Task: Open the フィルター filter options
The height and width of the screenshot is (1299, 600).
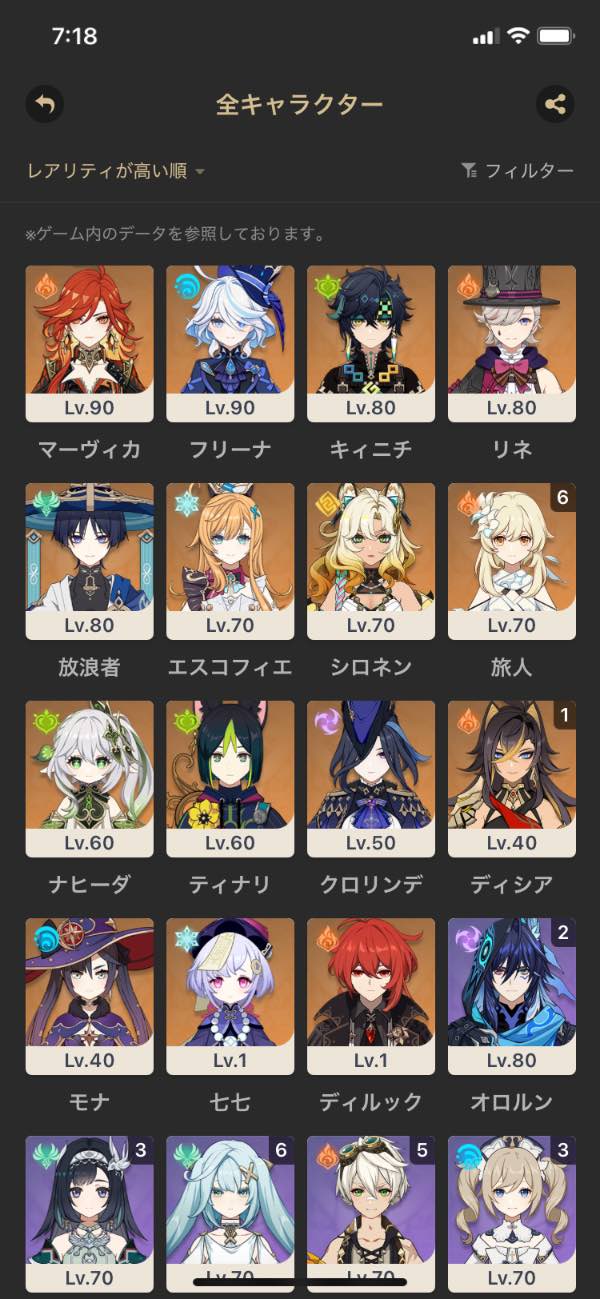Action: coord(517,171)
